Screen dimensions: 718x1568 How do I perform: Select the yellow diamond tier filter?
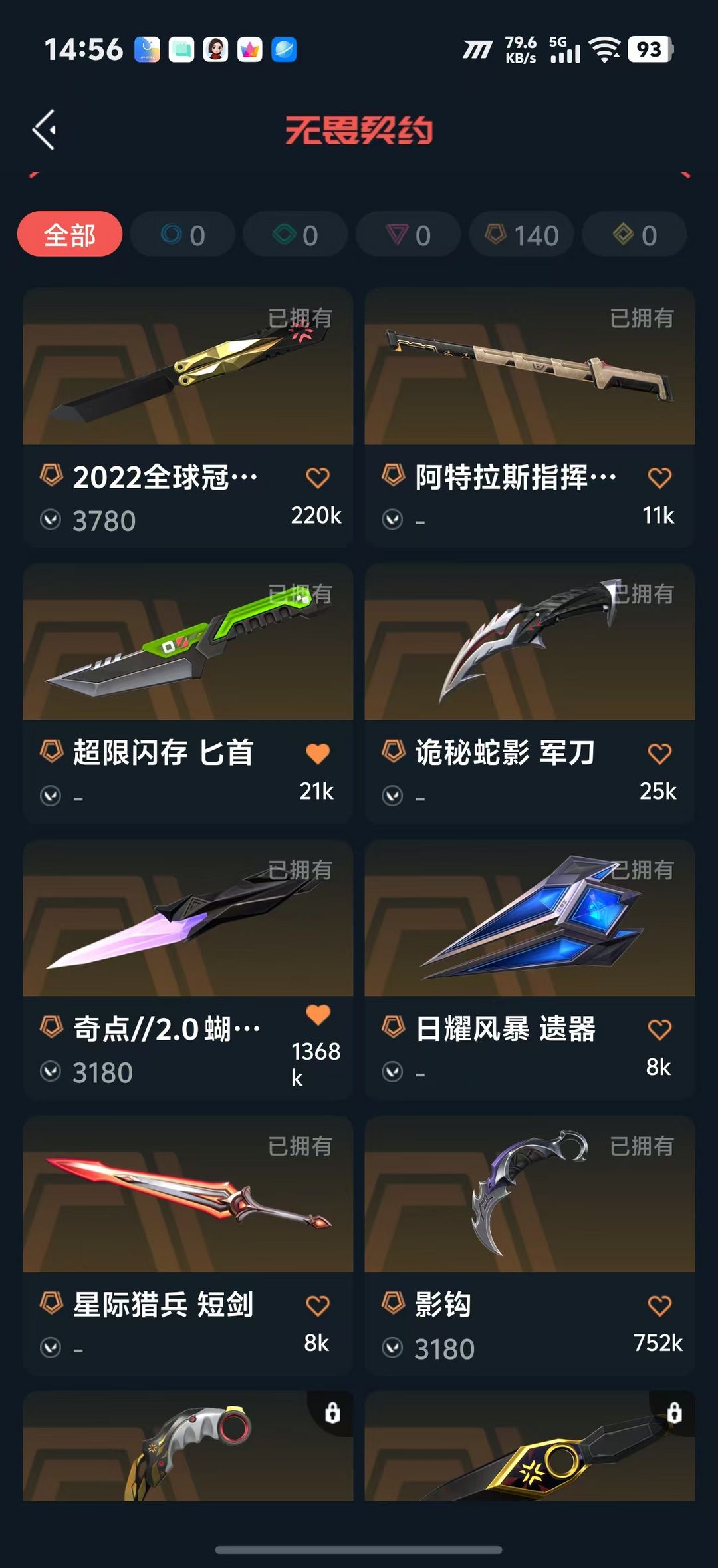point(634,234)
